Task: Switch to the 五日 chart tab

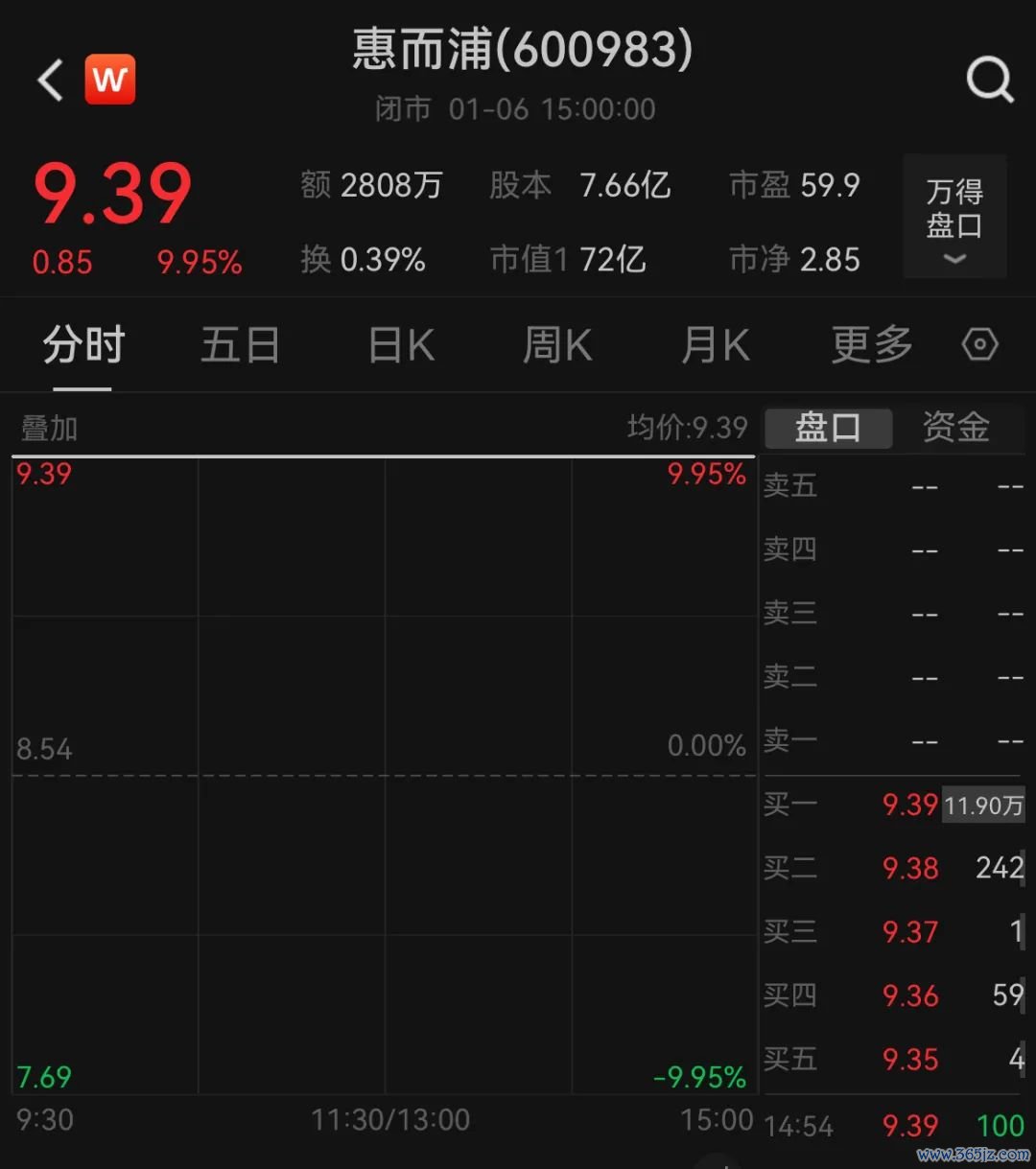Action: tap(240, 345)
